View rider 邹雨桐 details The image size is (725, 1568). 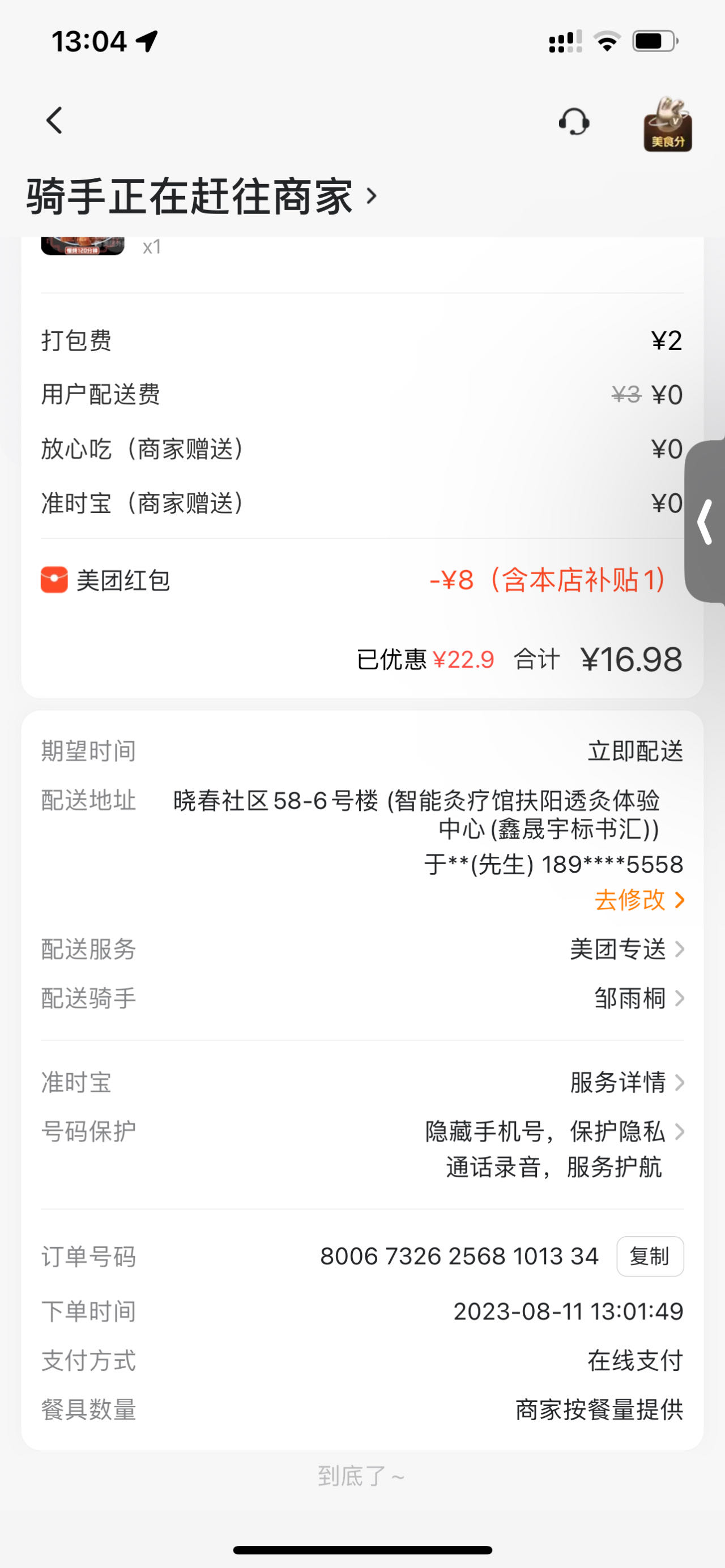click(x=638, y=998)
